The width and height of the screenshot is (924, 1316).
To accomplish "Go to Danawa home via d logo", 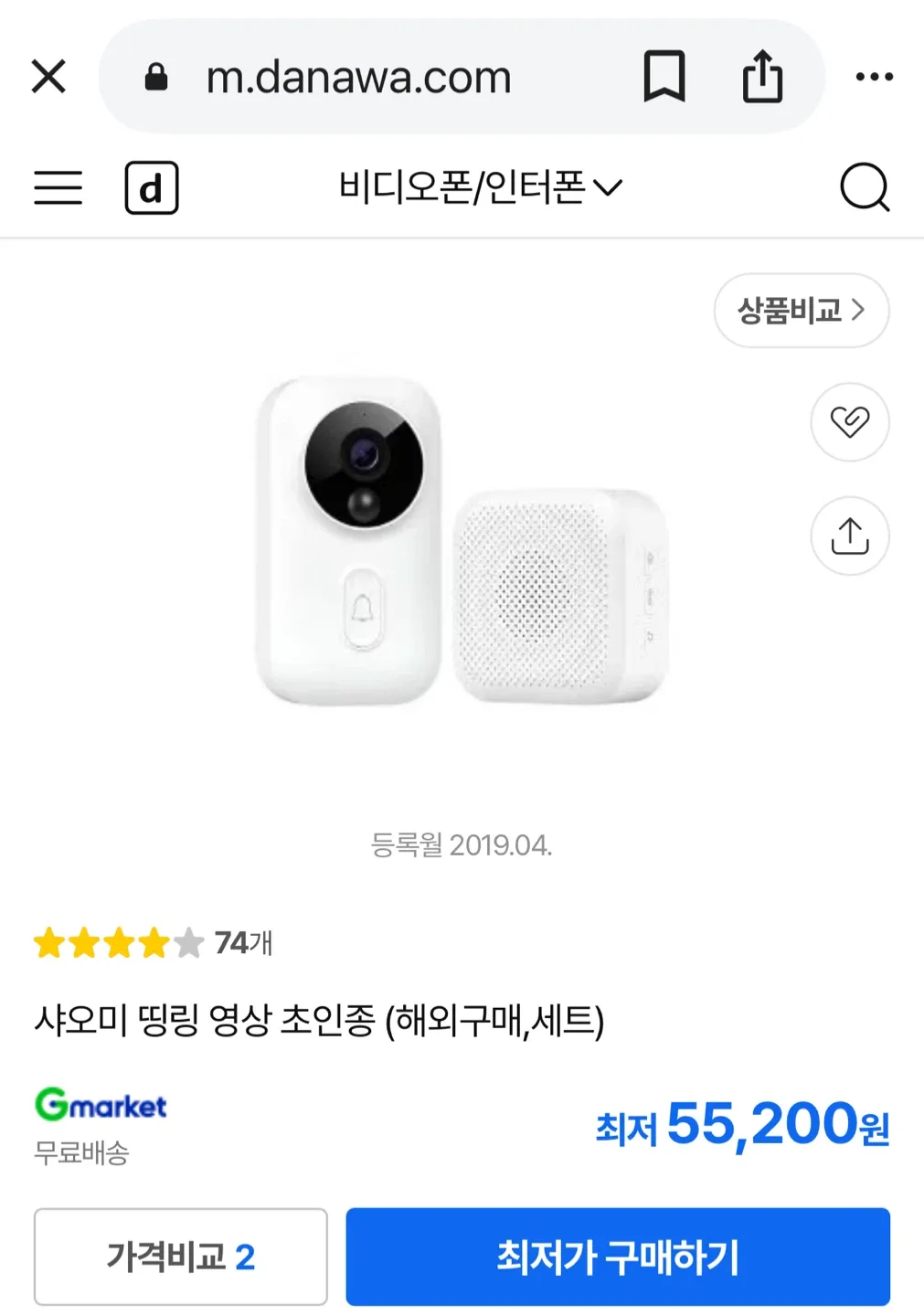I will [152, 188].
